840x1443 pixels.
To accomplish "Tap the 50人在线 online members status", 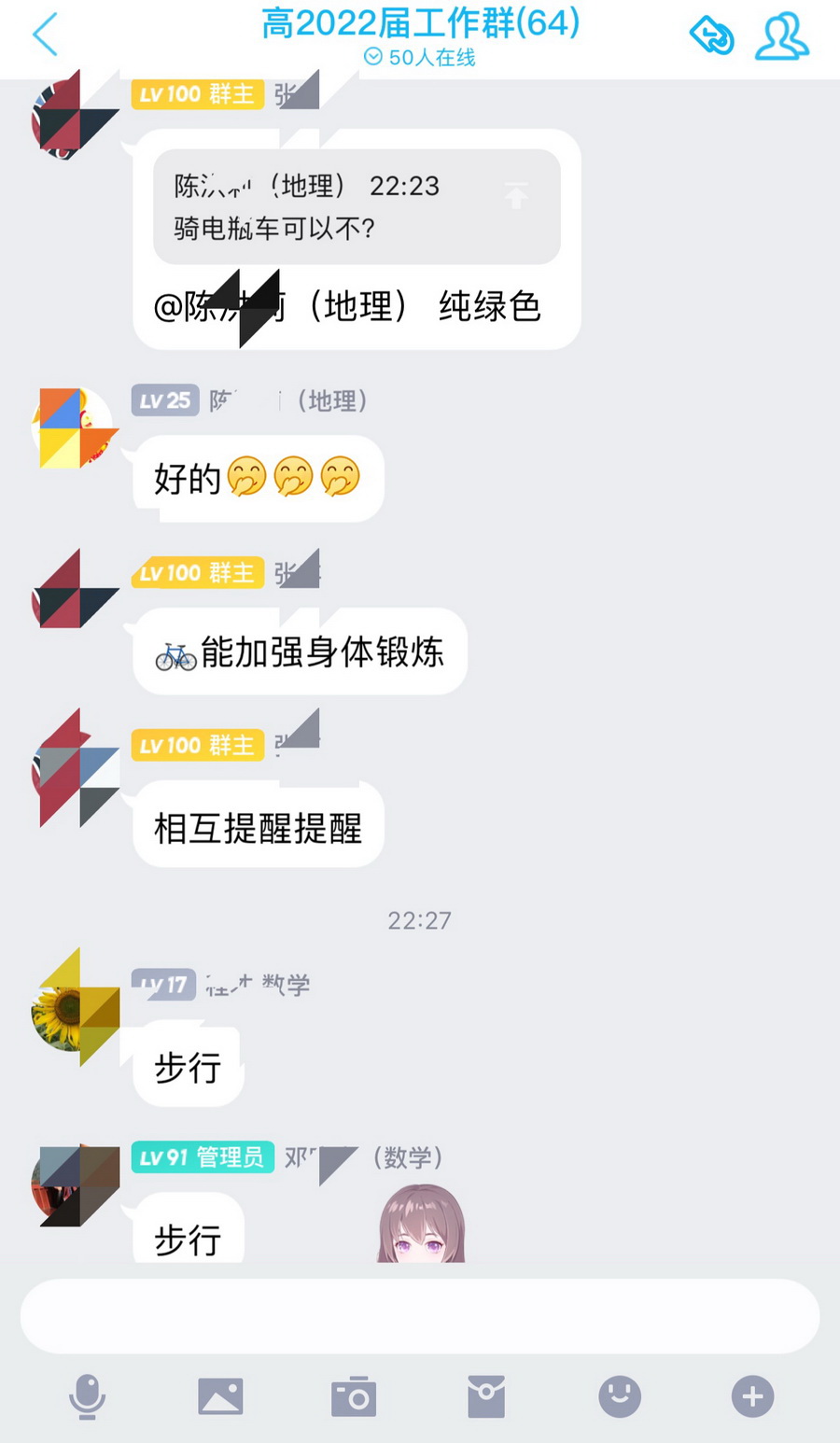I will [x=420, y=58].
